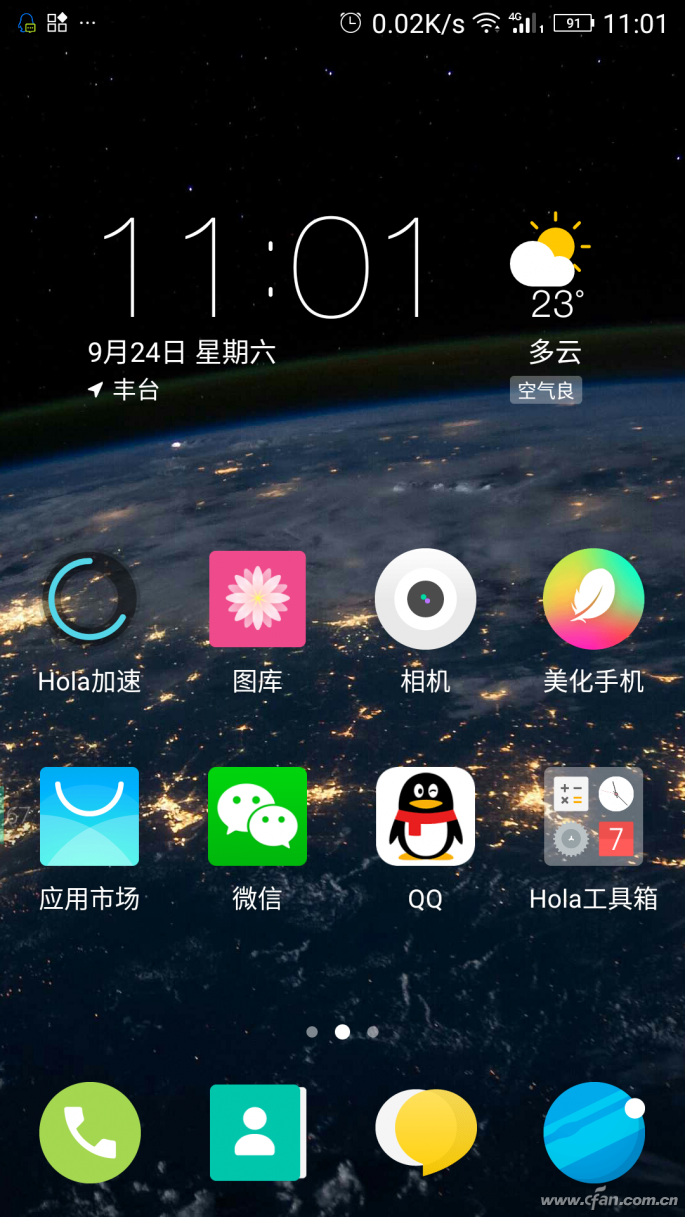Launch the 相机 camera app
Viewport: 685px width, 1217px height.
point(425,600)
